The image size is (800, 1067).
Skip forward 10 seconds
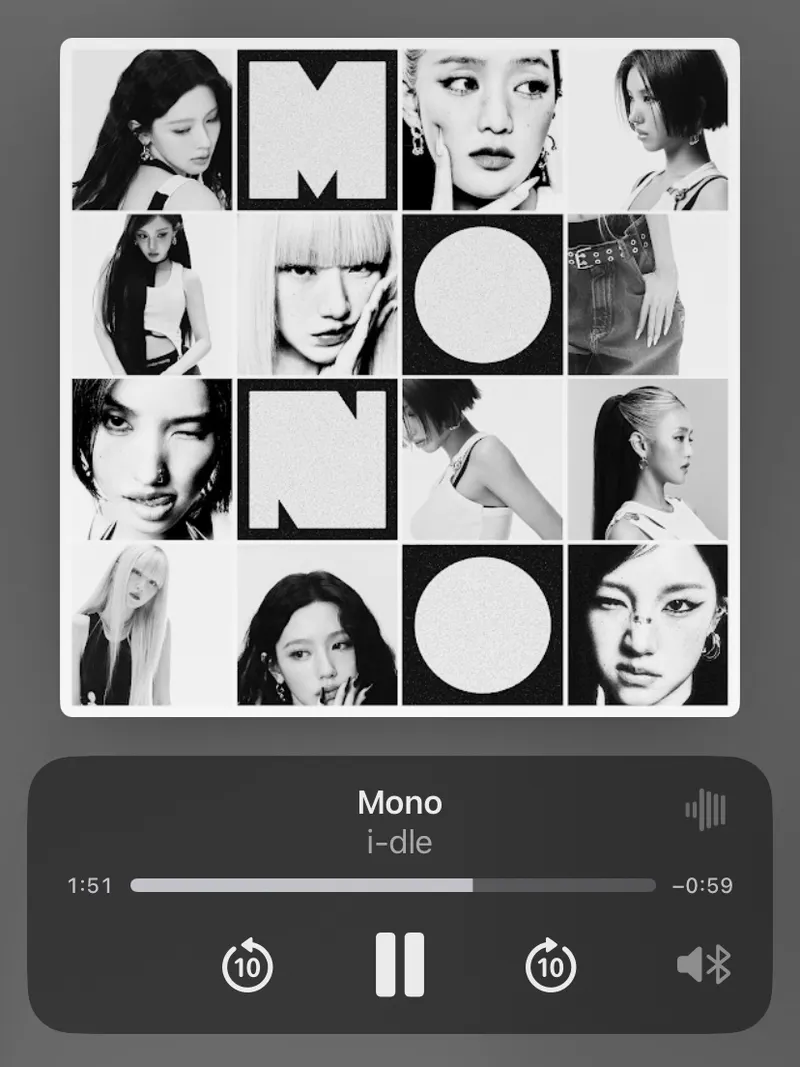[x=551, y=966]
